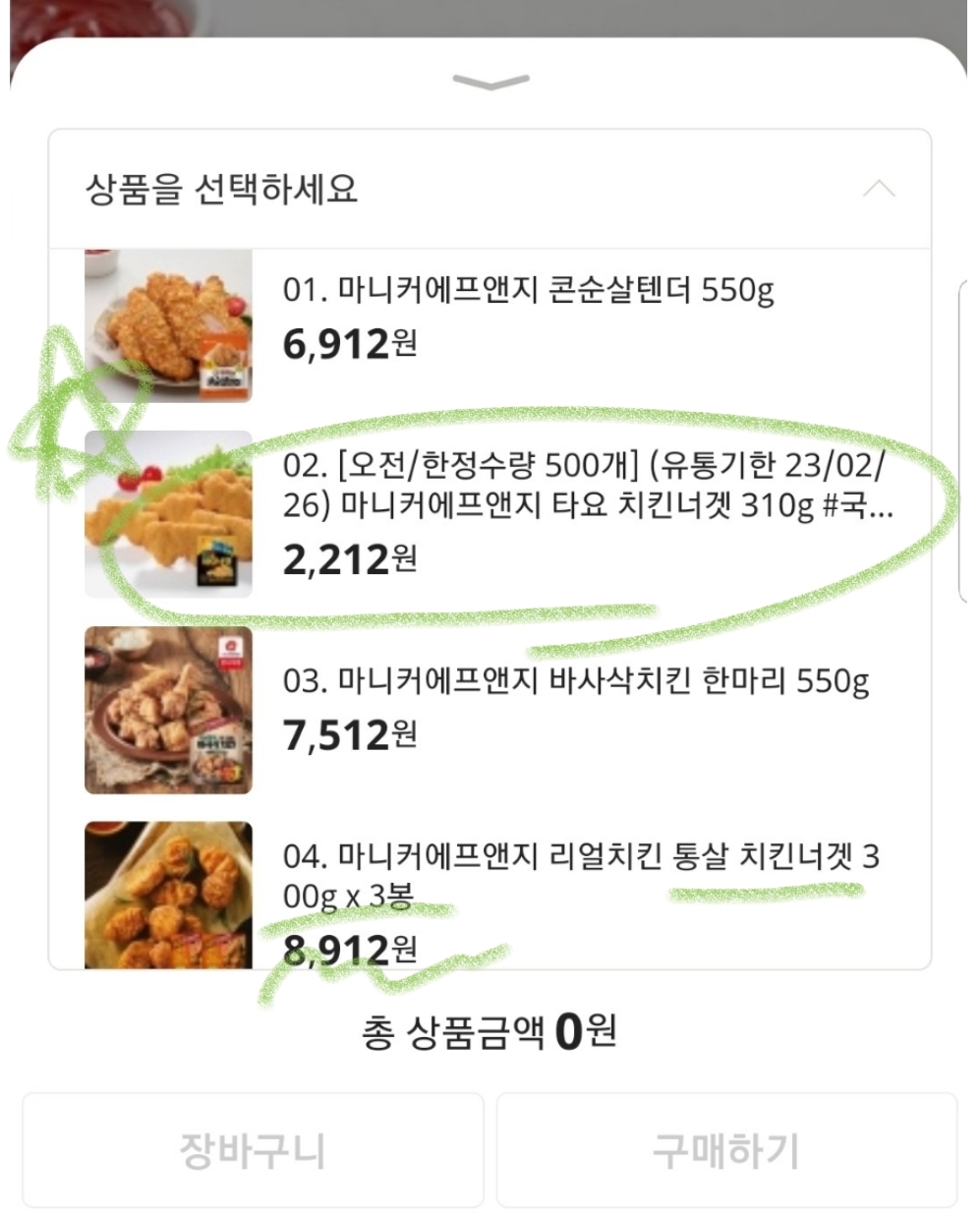Collapse the 상품을 선택하세요 dropdown

[878, 189]
